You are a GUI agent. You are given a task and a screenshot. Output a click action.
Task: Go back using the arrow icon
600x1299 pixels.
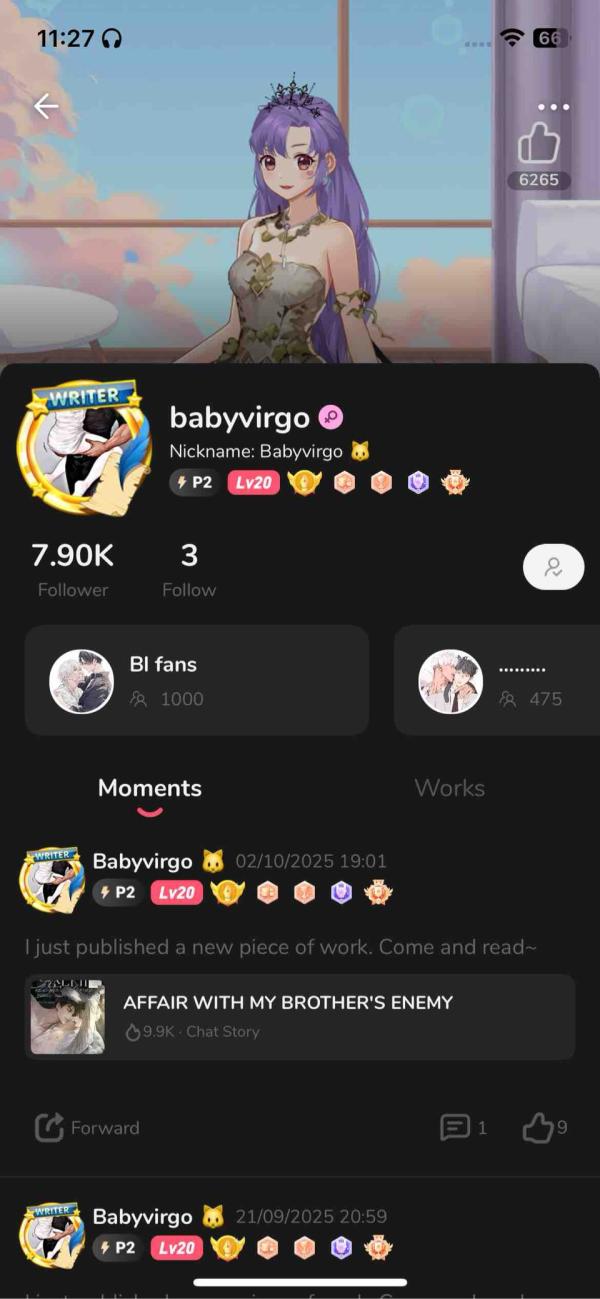pos(47,107)
